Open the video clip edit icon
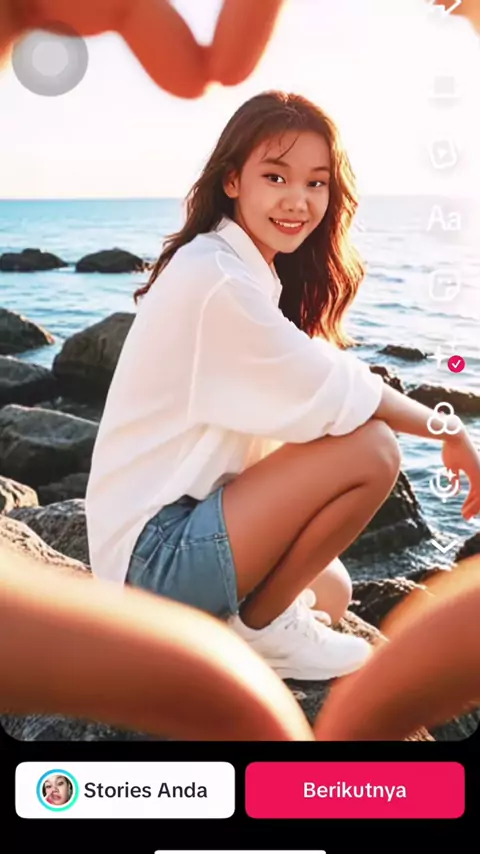 pyautogui.click(x=443, y=154)
